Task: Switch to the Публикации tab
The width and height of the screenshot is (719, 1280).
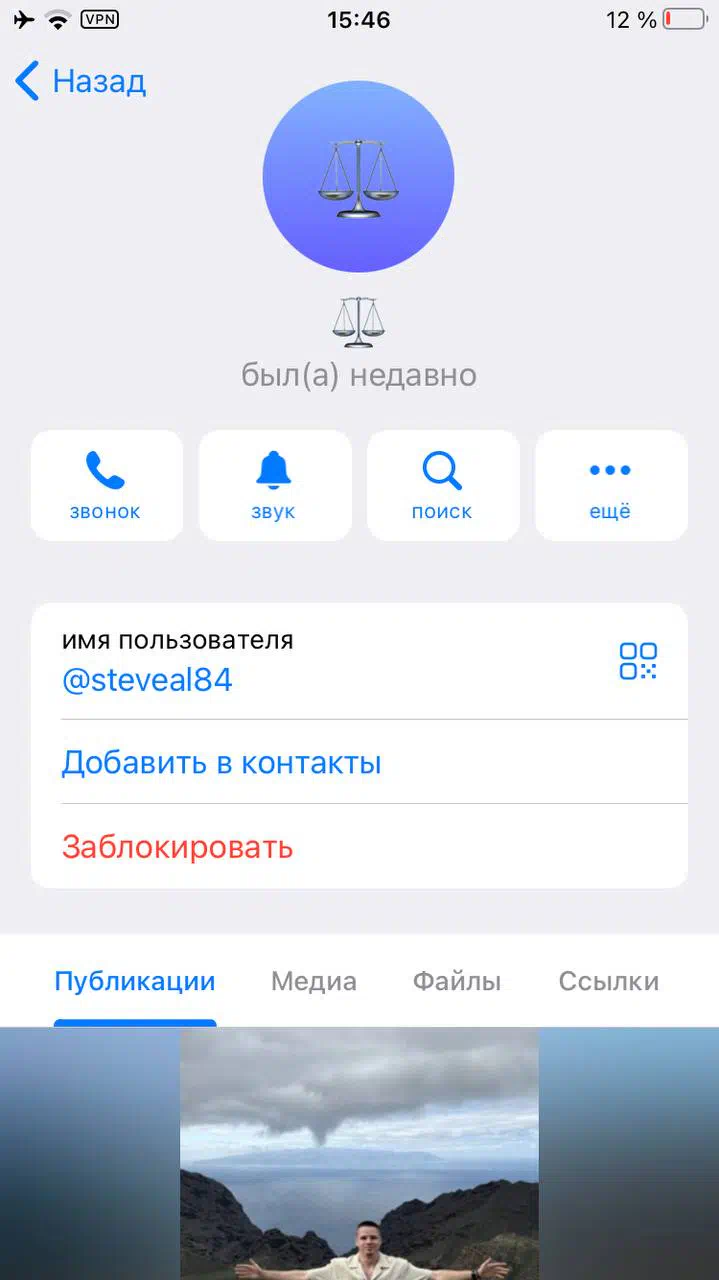Action: click(x=135, y=981)
